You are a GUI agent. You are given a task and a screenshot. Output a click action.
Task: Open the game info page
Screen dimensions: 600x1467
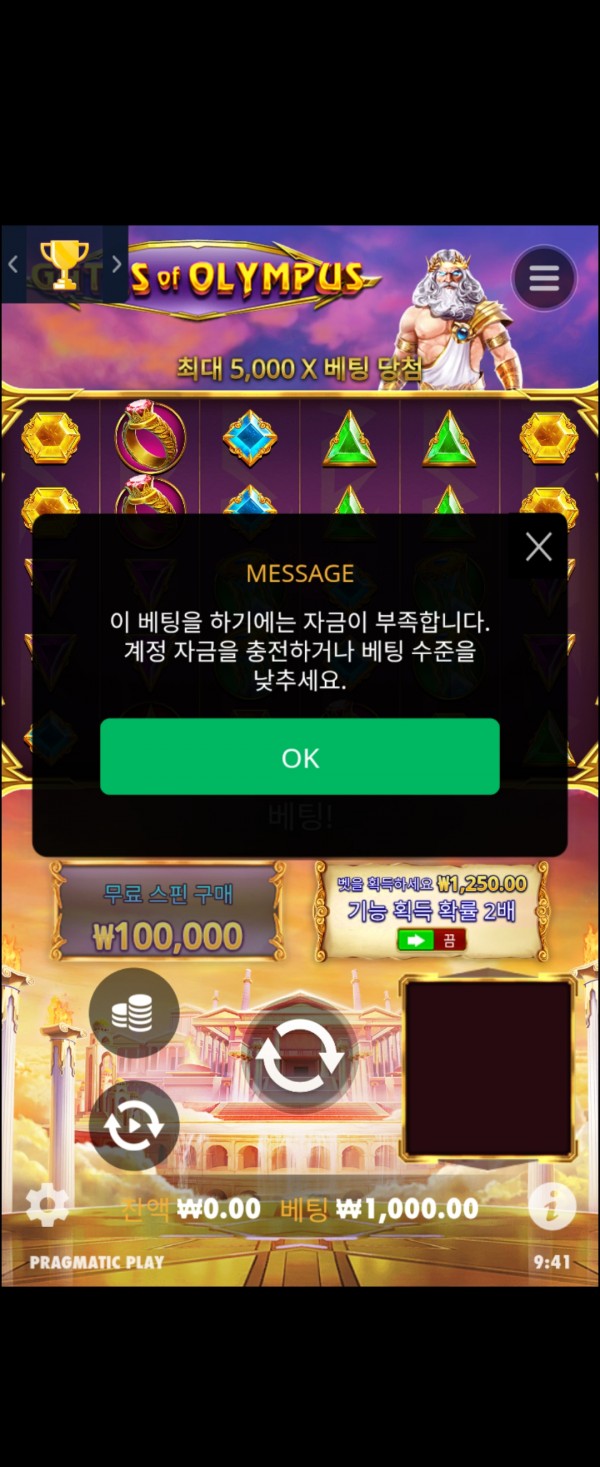tap(551, 1207)
